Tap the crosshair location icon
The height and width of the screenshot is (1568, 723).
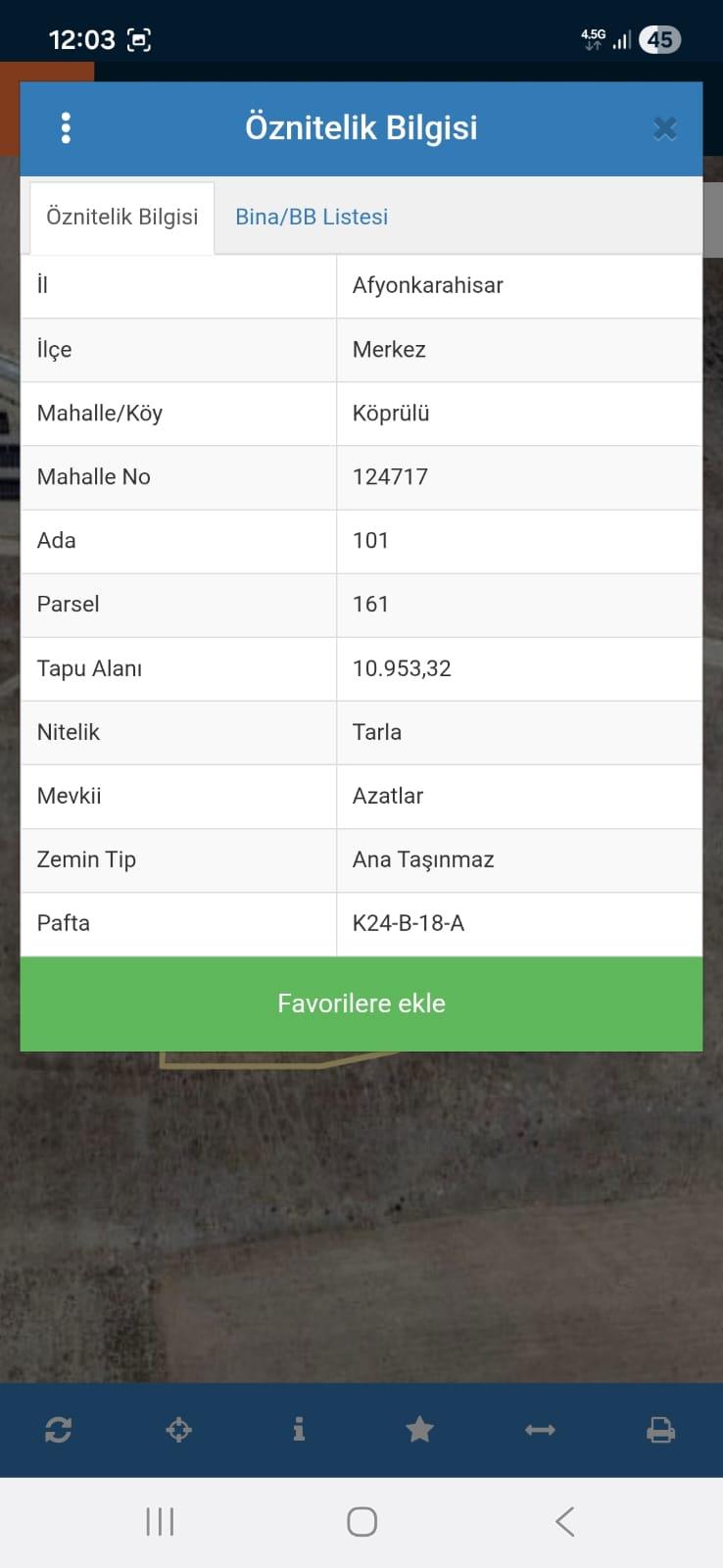pos(178,1430)
